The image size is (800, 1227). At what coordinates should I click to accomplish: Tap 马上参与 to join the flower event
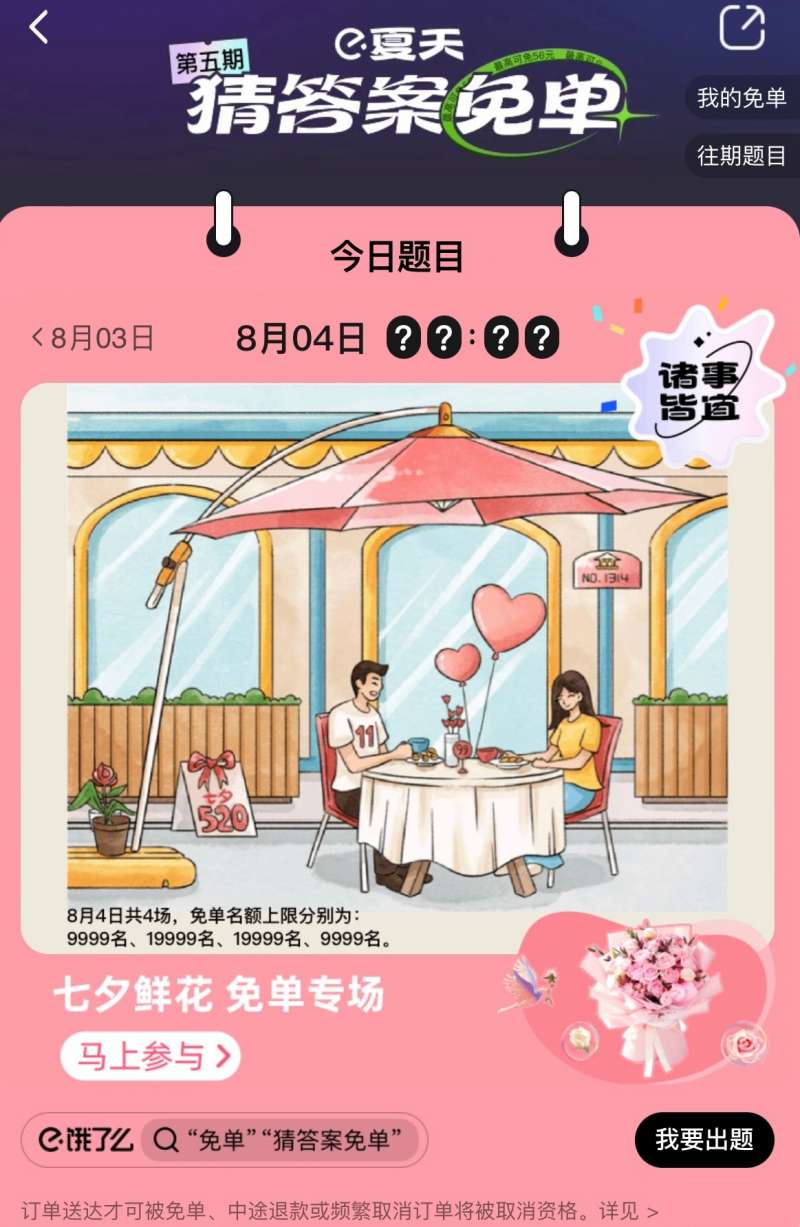151,1056
